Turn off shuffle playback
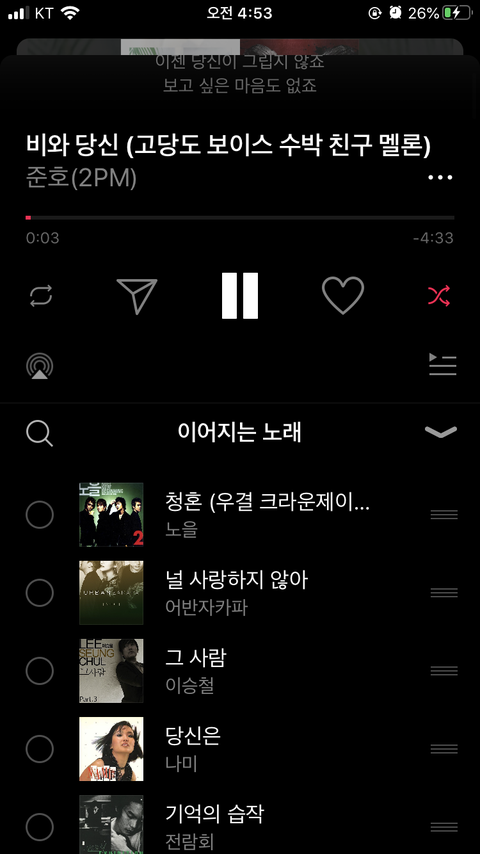The image size is (480, 854). 439,296
